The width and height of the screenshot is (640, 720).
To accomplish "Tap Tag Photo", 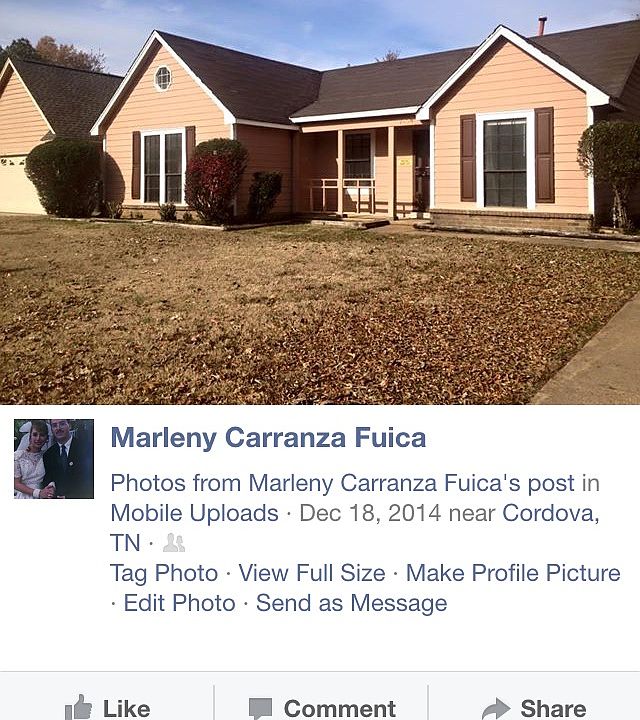I will (x=164, y=574).
